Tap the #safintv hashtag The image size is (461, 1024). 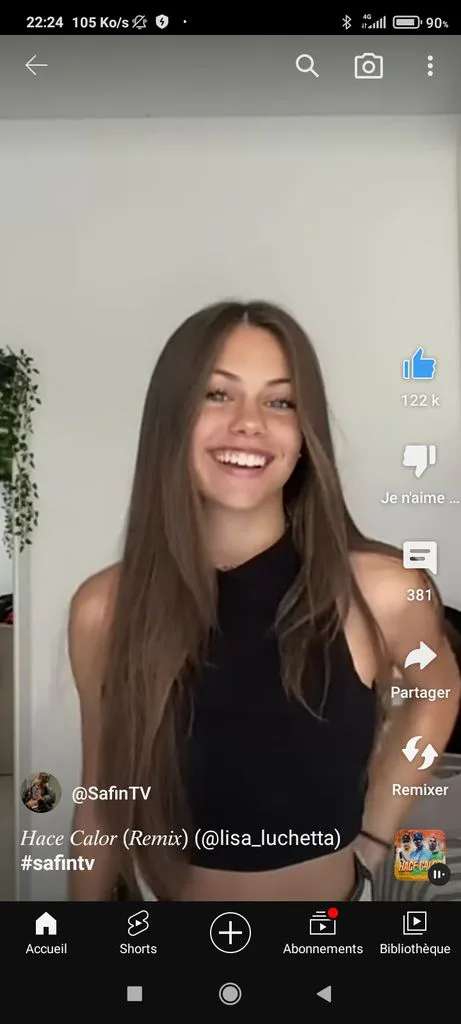(x=57, y=863)
